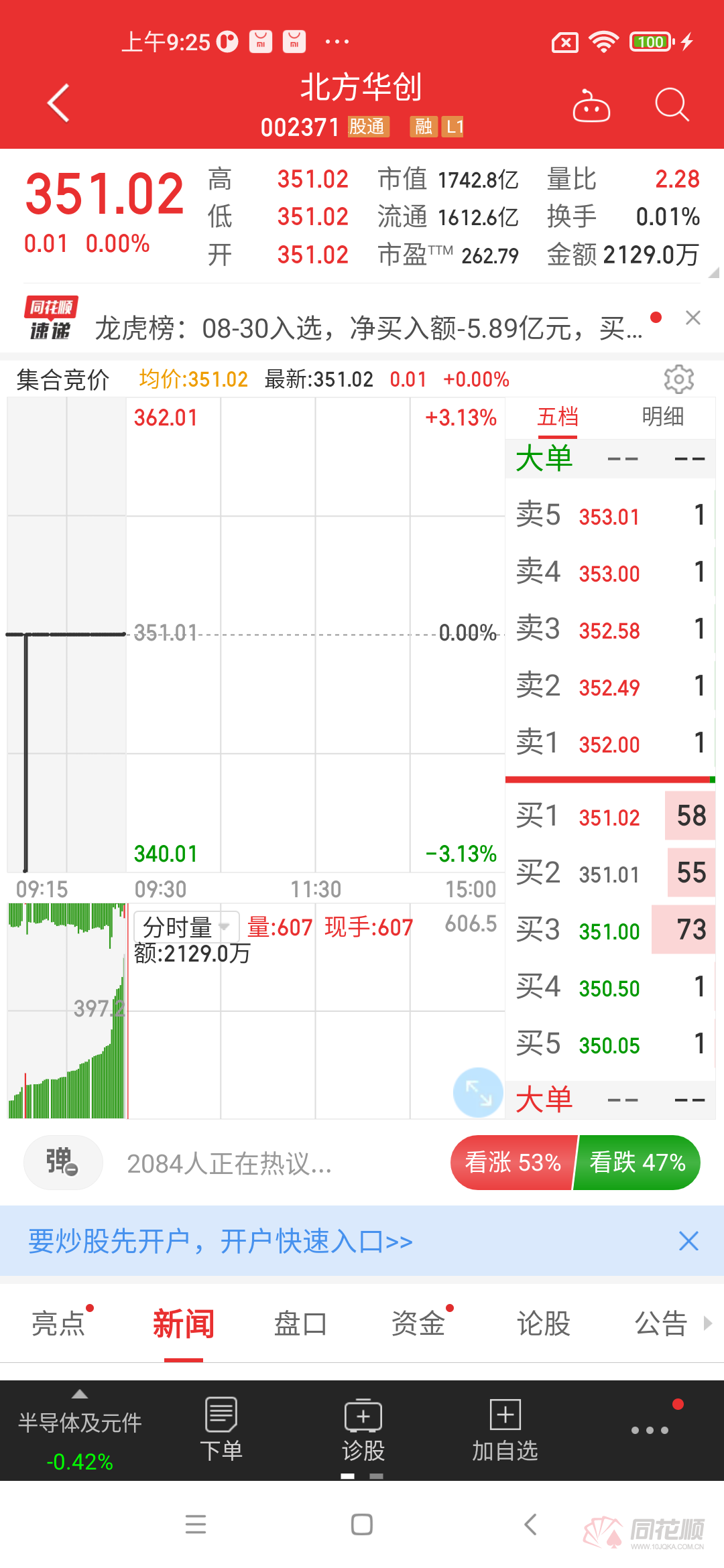Select the 五档 tab
This screenshot has height=1568, width=724.
(557, 417)
